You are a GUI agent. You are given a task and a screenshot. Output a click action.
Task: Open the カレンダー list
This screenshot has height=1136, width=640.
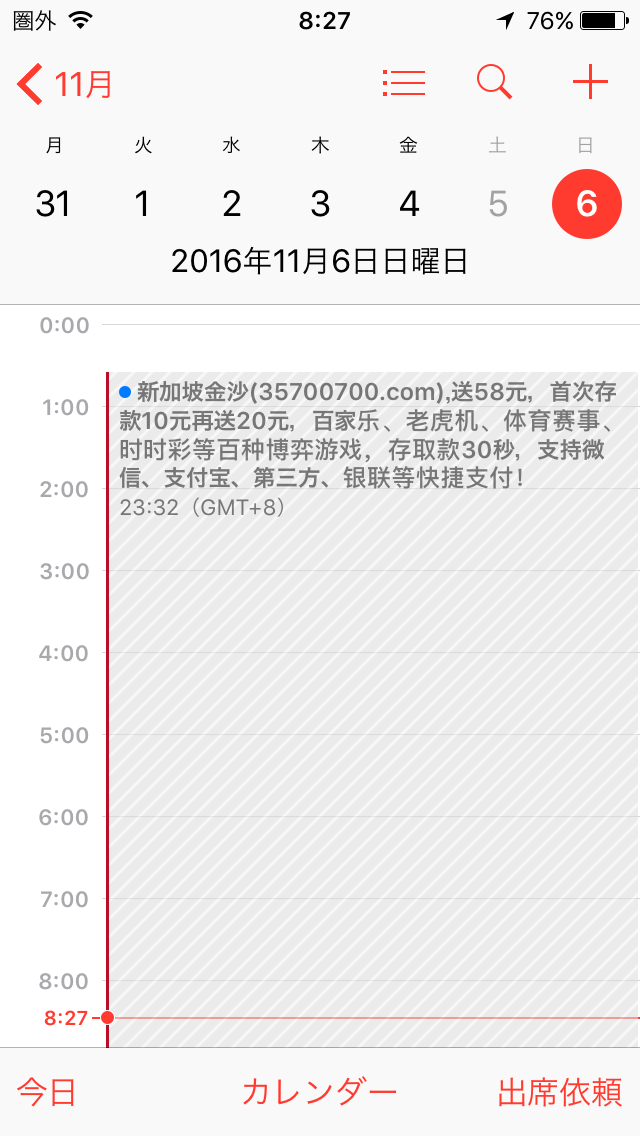(320, 1092)
